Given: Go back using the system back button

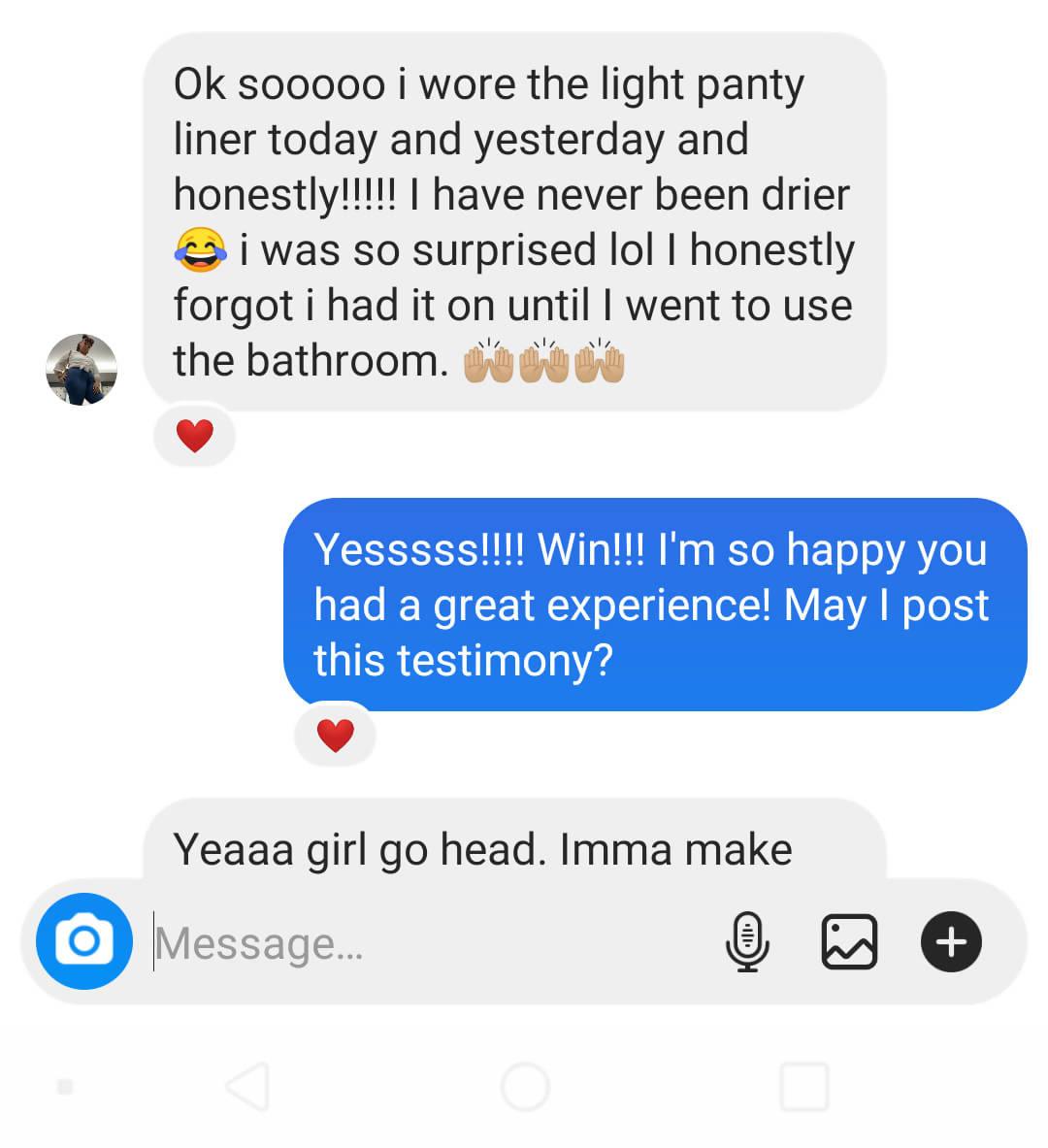Looking at the screenshot, I should (x=247, y=1087).
